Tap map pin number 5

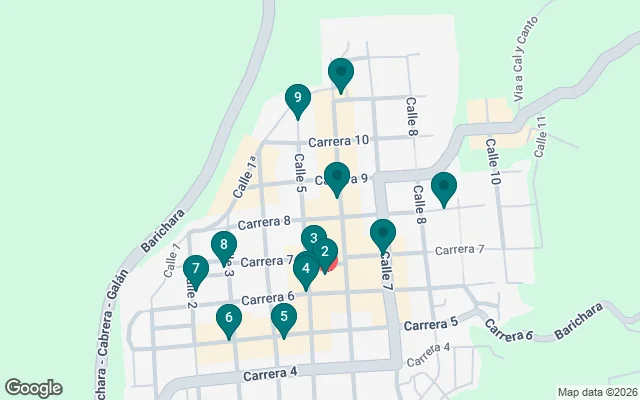[285, 318]
